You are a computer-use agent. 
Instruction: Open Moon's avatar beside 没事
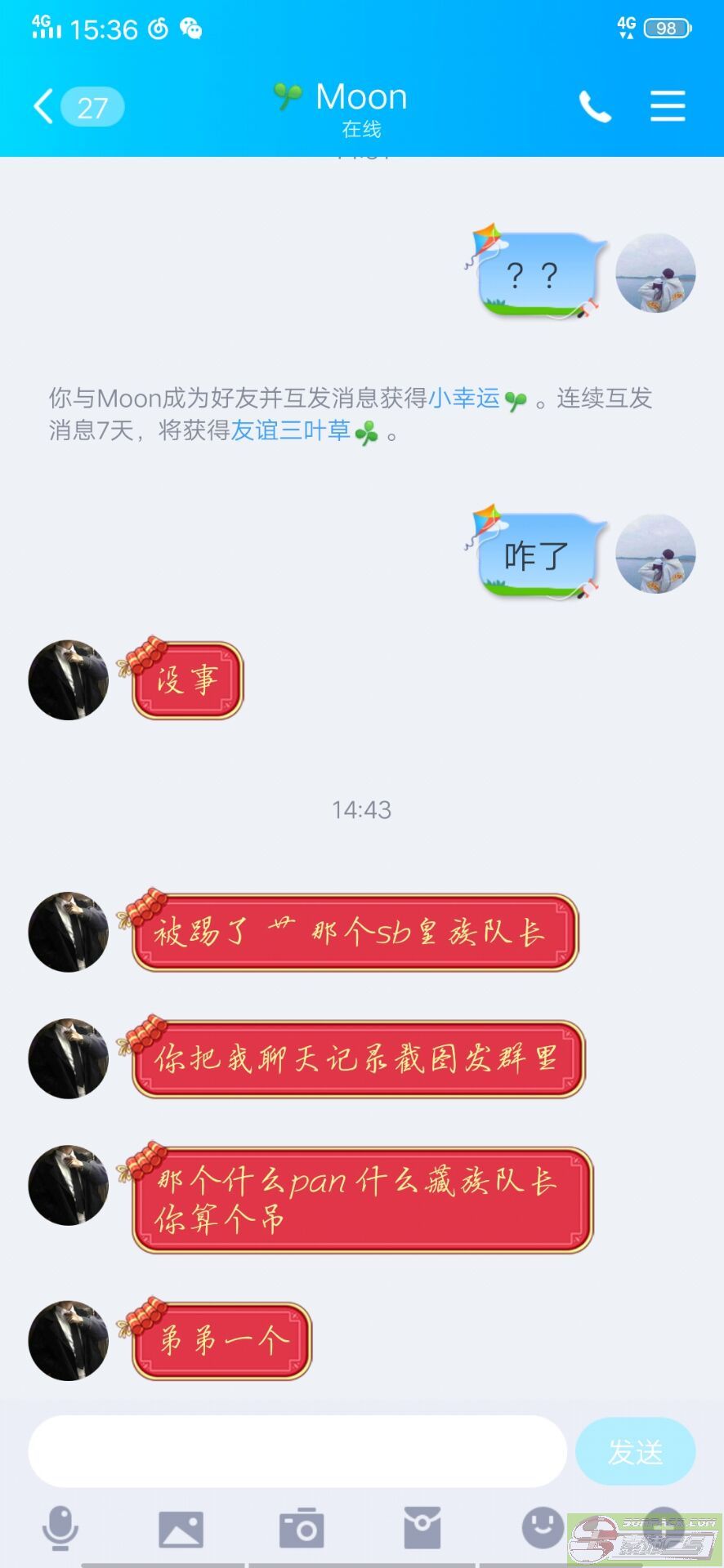coord(69,679)
